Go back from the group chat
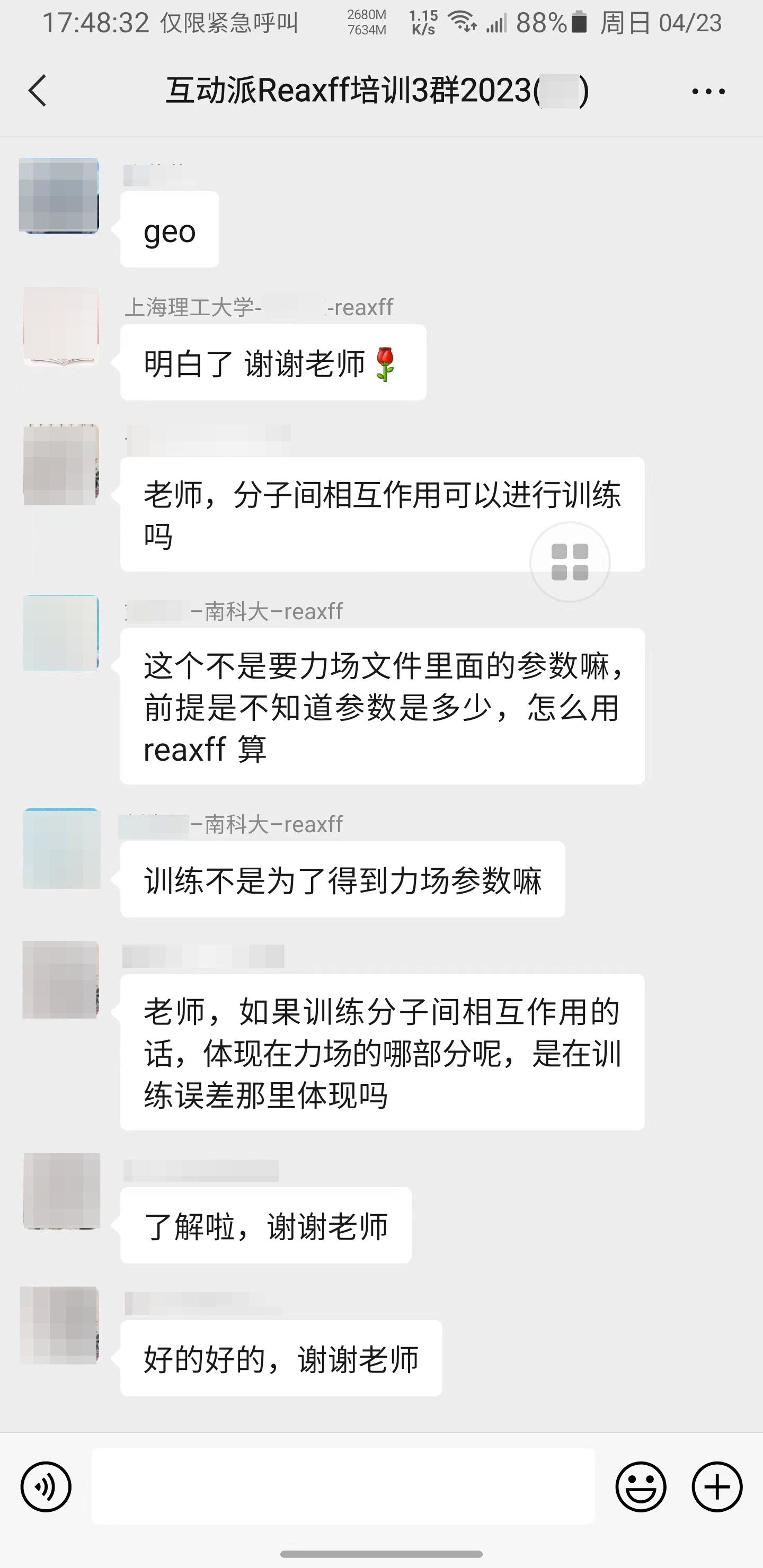763x1568 pixels. pos(38,91)
